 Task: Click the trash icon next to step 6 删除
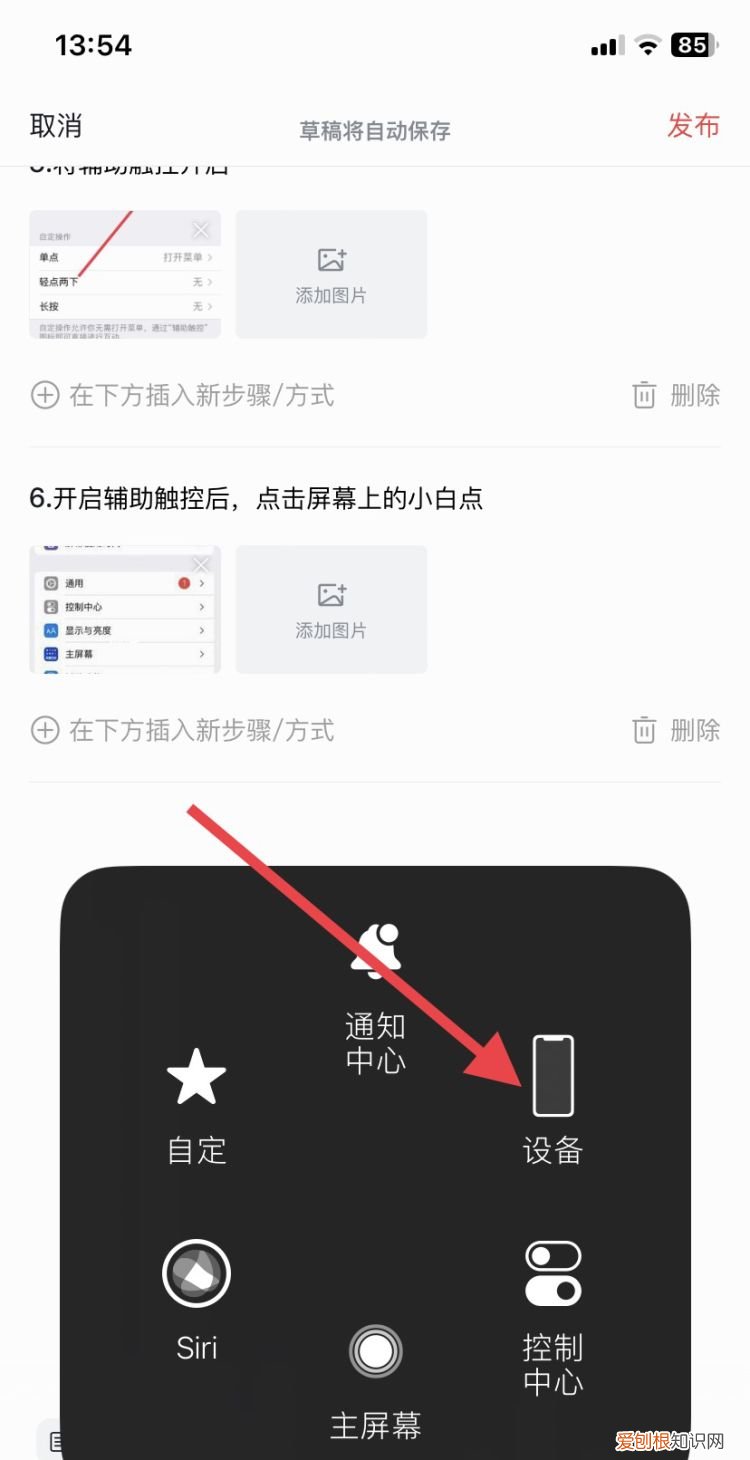(644, 731)
